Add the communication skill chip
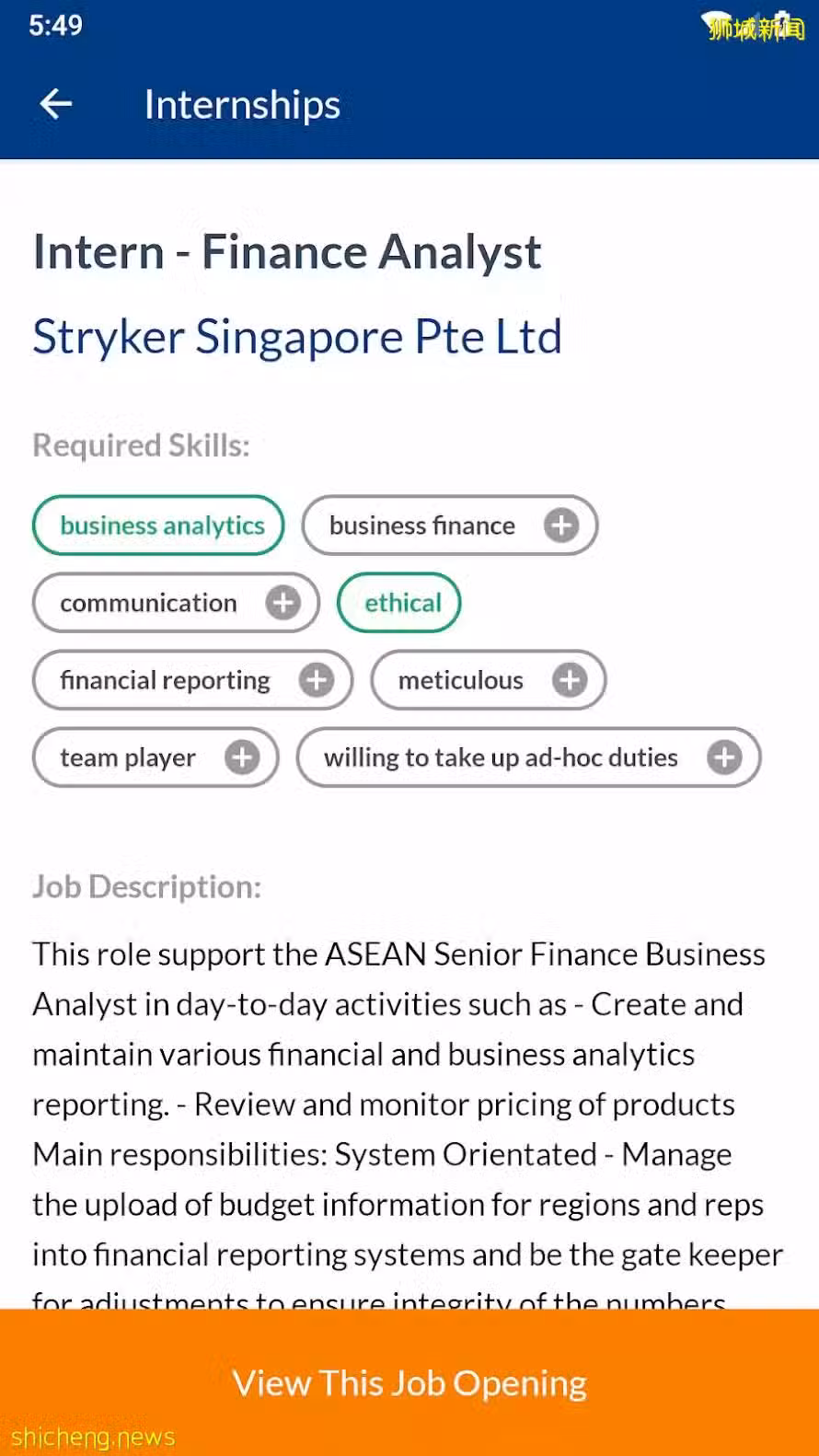This screenshot has height=1456, width=819. (x=283, y=603)
